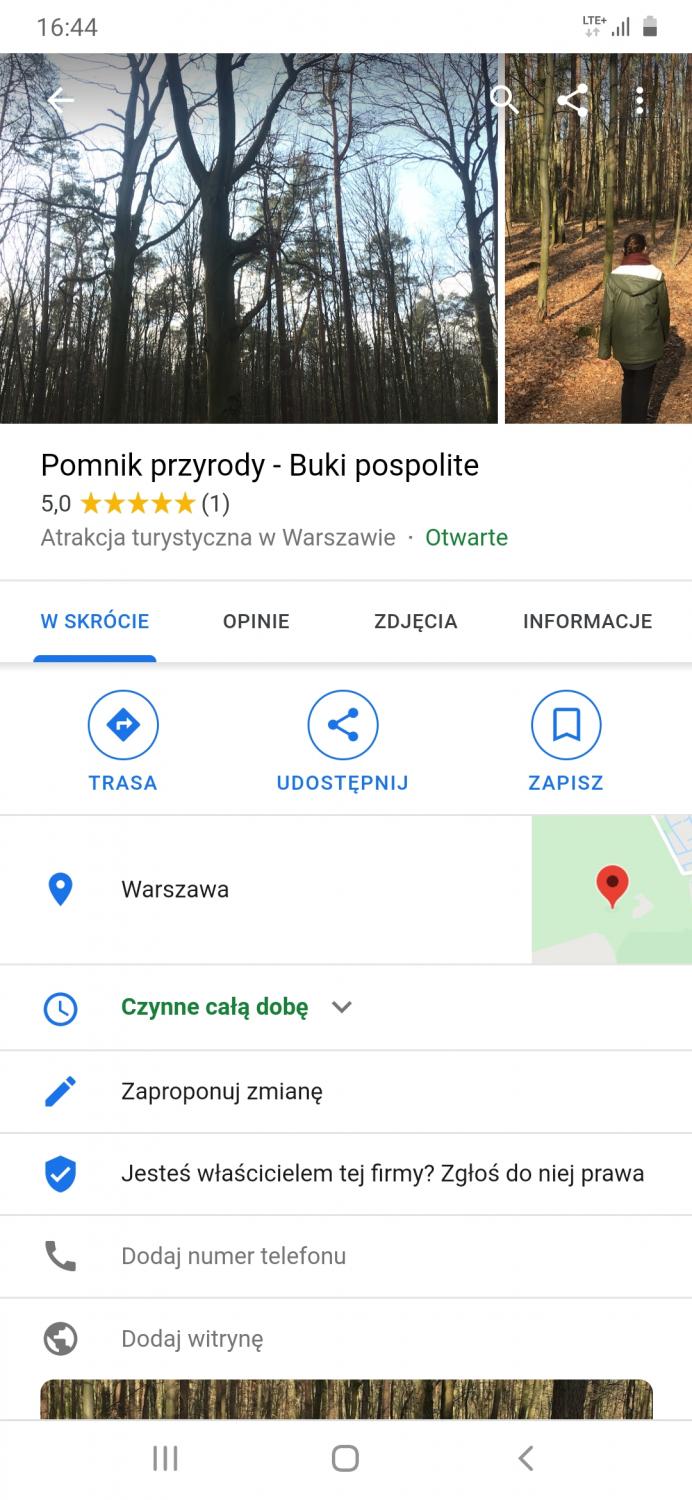Open search from the photo header
The height and width of the screenshot is (1500, 692).
504,100
